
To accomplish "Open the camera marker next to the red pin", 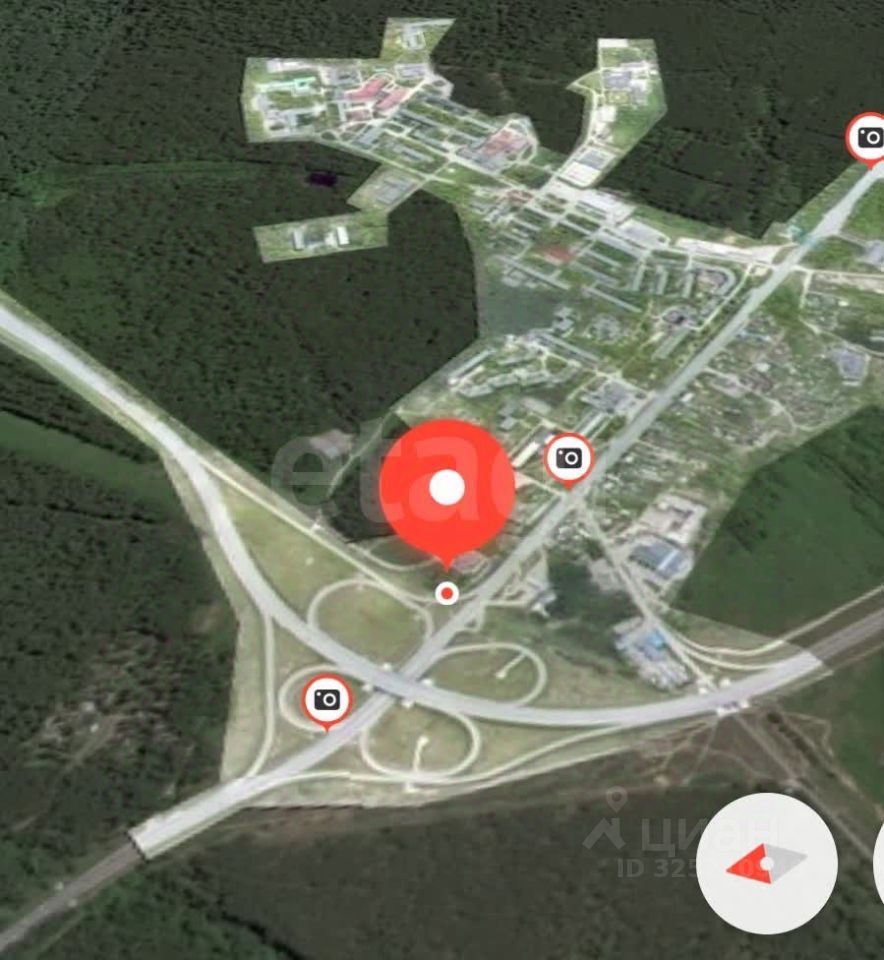I will [x=569, y=458].
